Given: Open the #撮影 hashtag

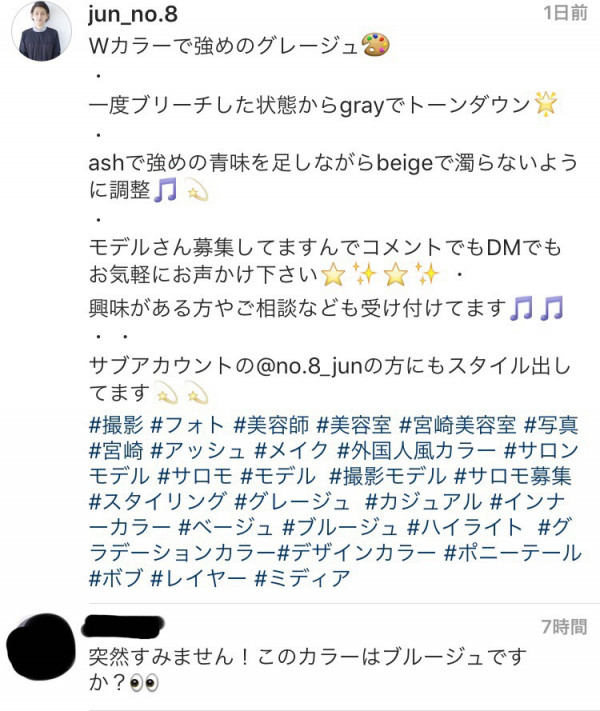Looking at the screenshot, I should pyautogui.click(x=116, y=422).
